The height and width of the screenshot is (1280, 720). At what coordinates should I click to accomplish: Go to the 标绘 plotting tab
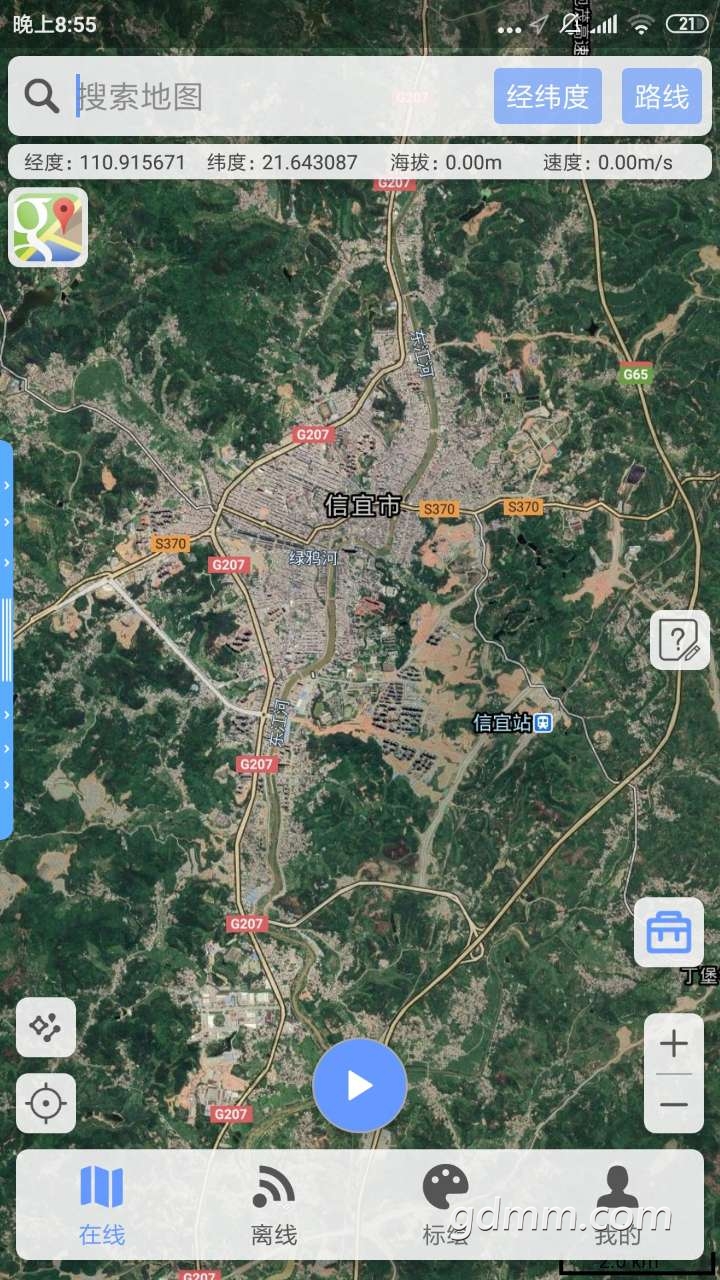(x=446, y=1205)
